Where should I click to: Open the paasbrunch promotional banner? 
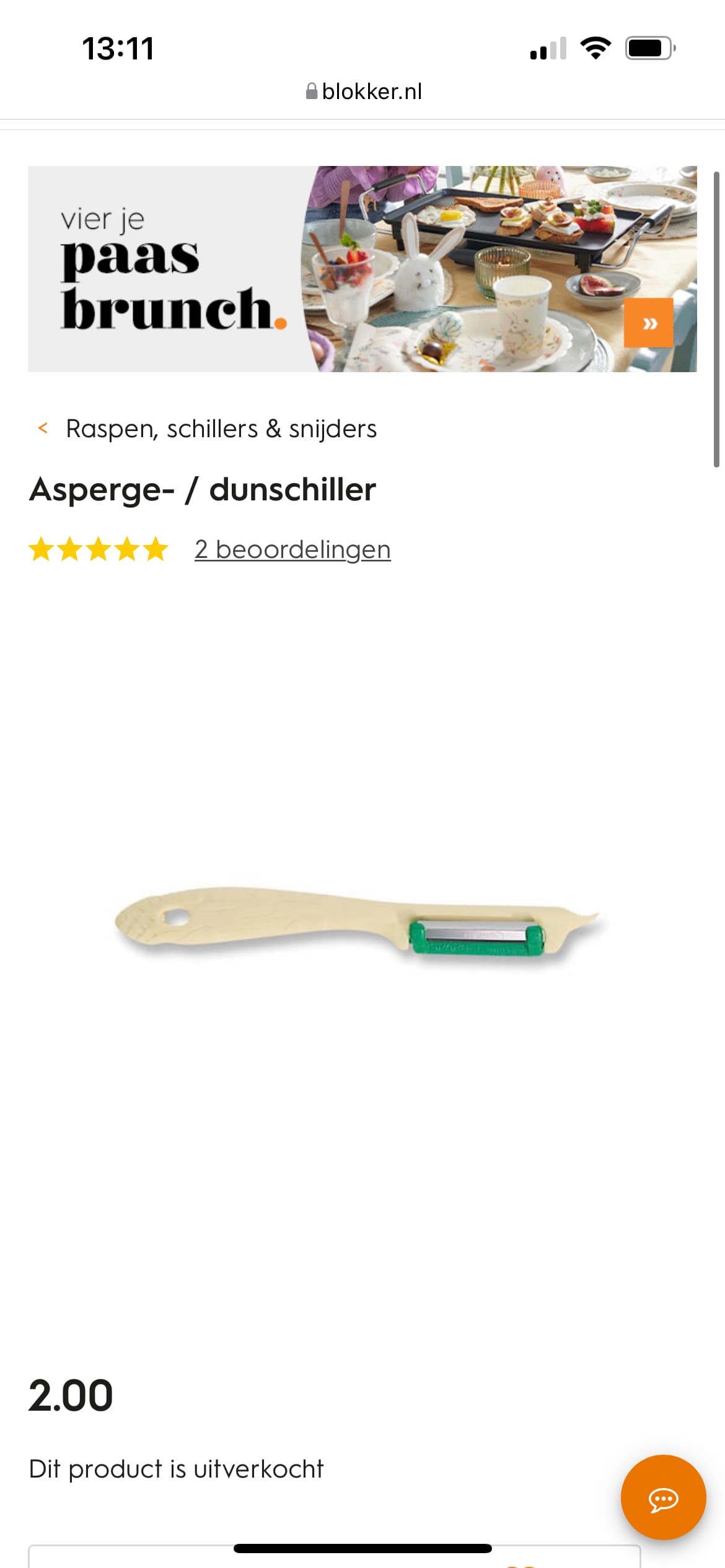pyautogui.click(x=362, y=269)
